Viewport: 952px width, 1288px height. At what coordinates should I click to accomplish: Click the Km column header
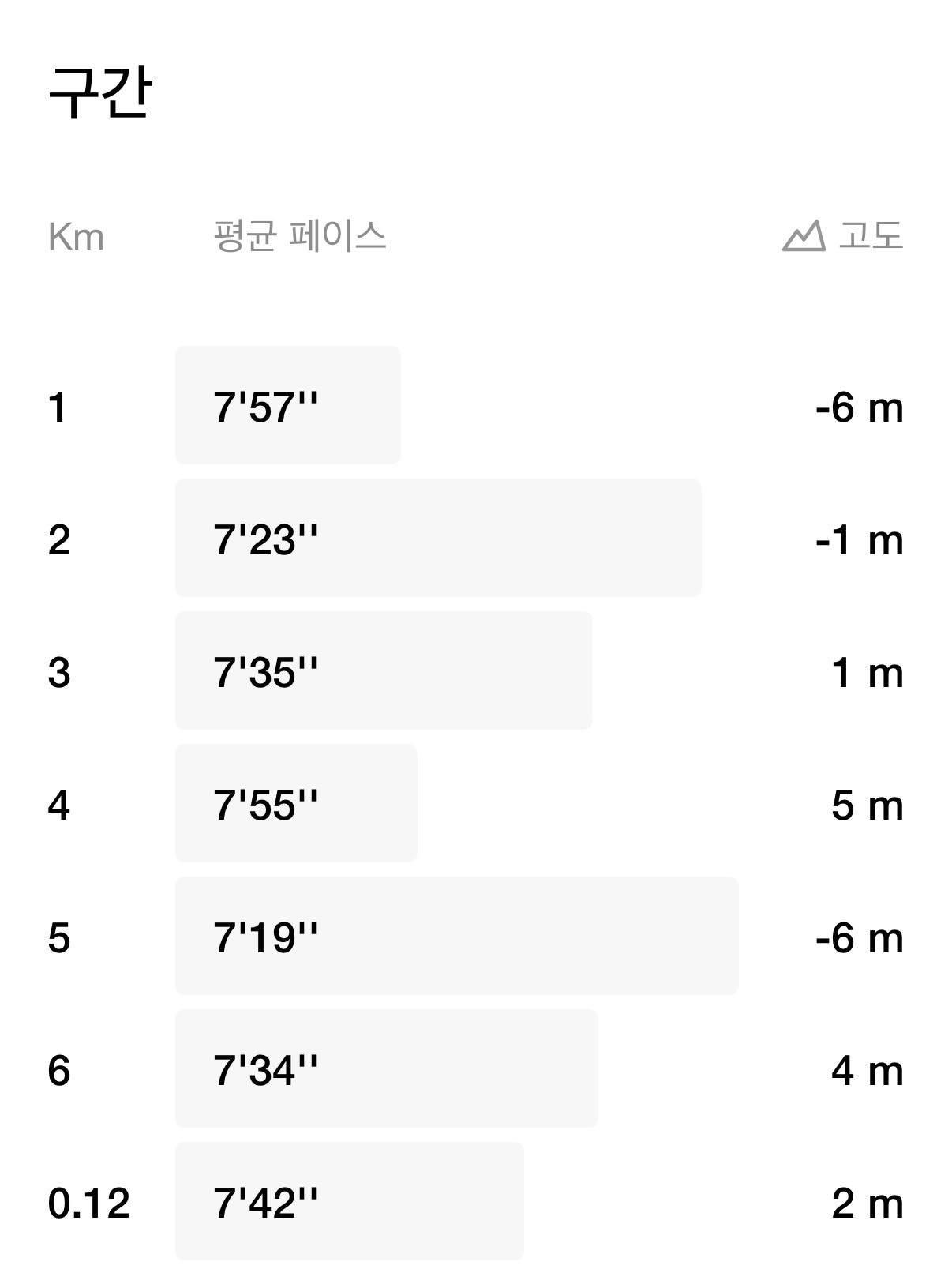click(75, 235)
